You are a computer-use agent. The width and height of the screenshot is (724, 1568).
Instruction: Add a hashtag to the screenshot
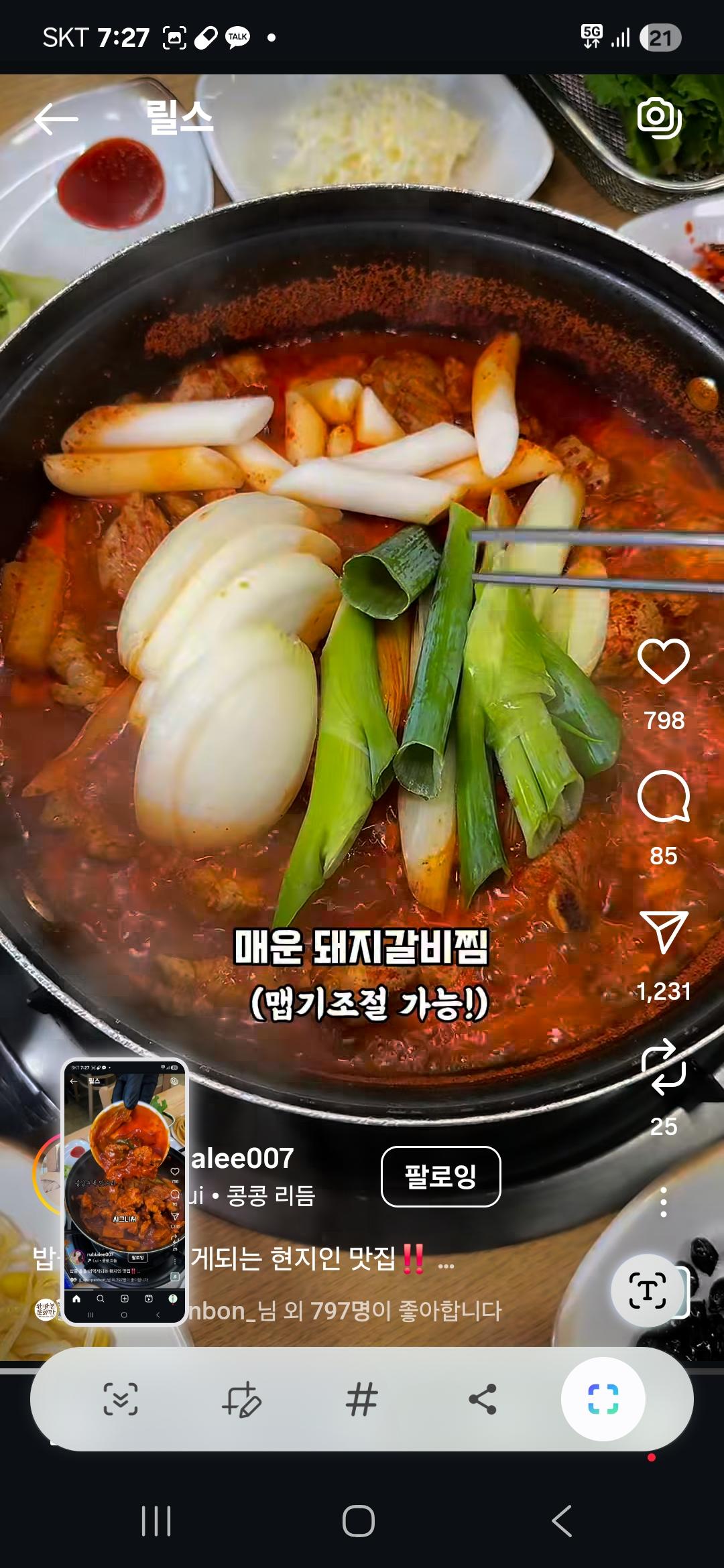361,1399
